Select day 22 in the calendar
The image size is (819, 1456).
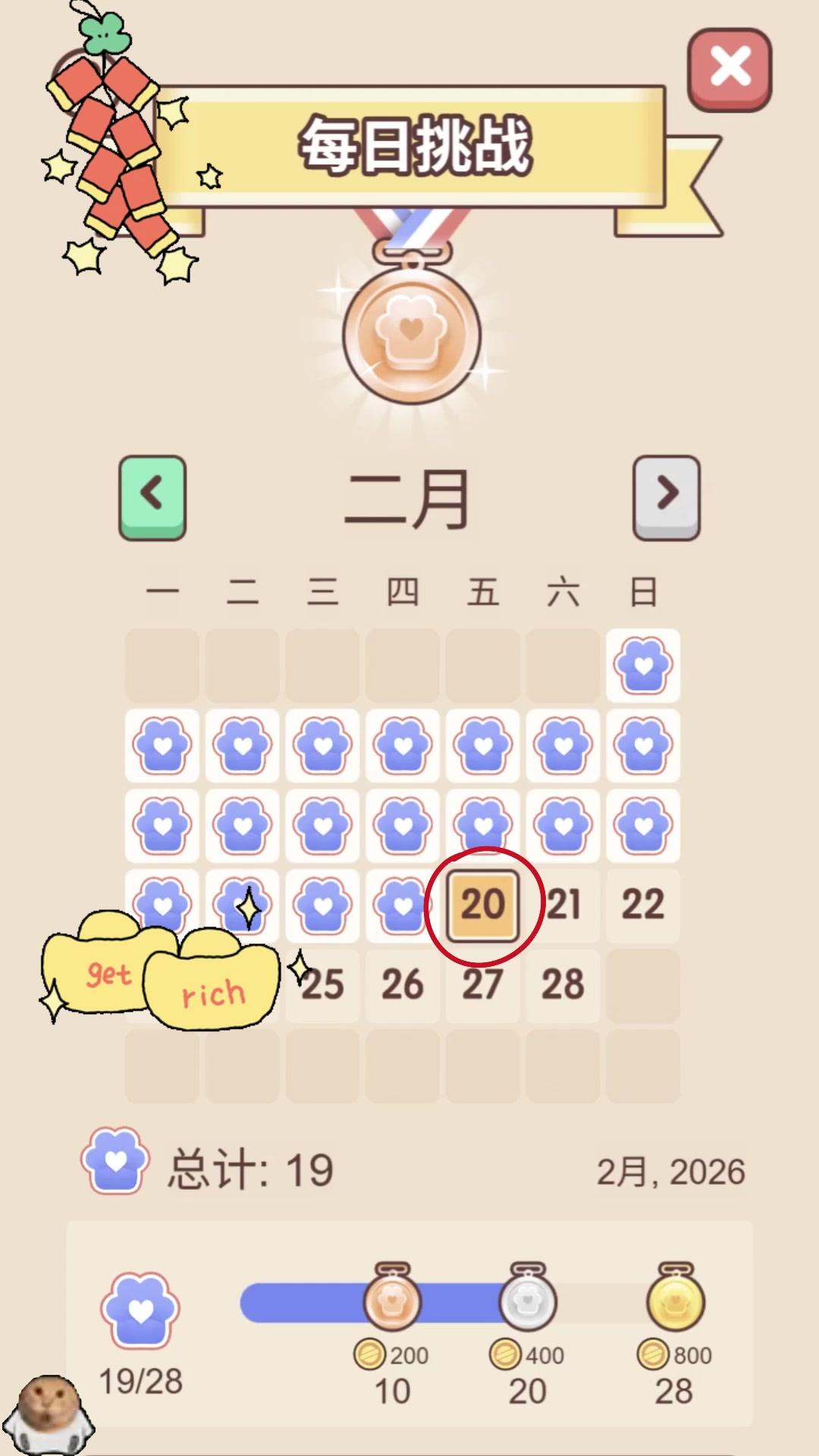643,905
